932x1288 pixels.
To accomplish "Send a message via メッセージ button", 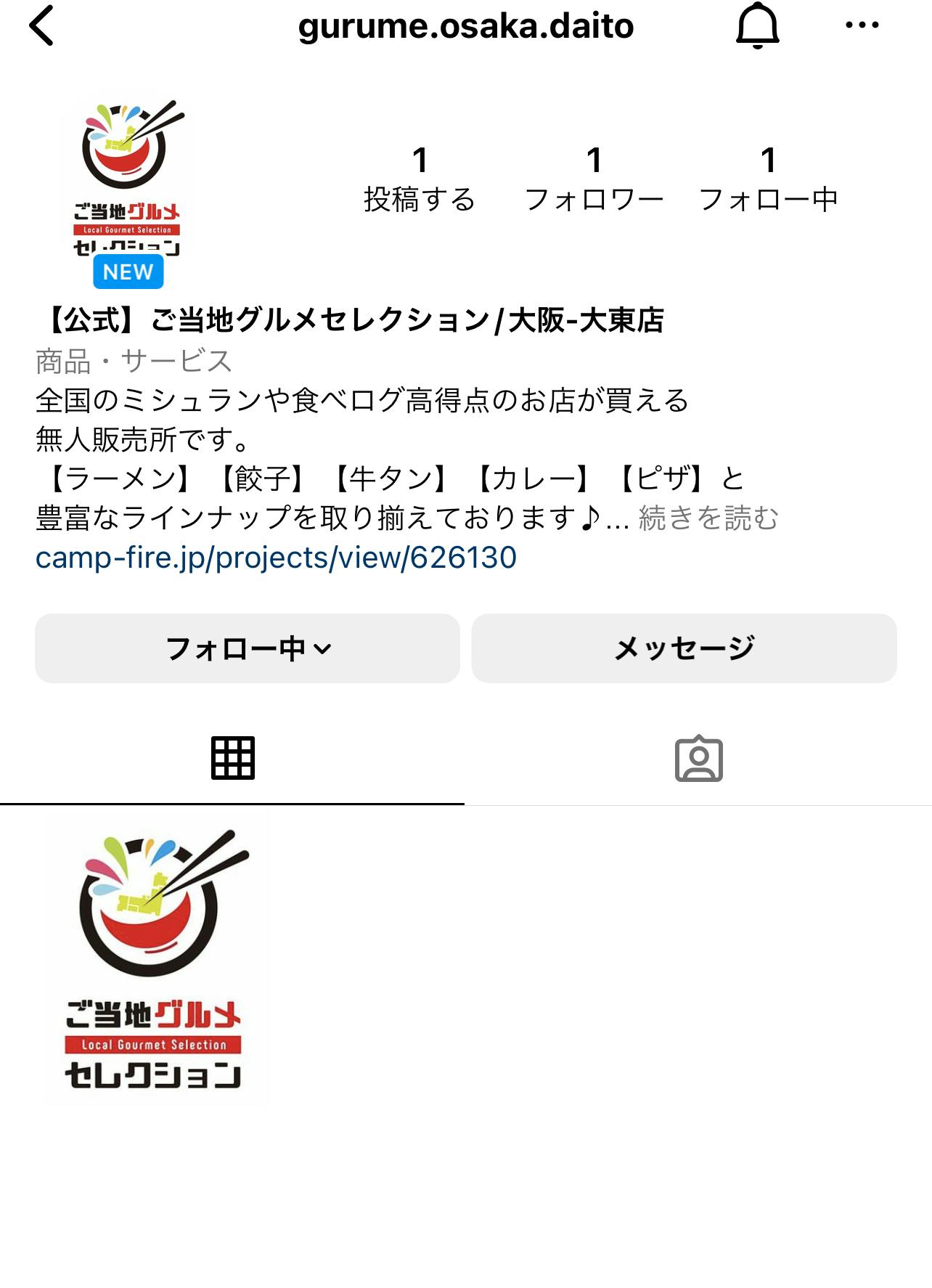I will pos(684,648).
